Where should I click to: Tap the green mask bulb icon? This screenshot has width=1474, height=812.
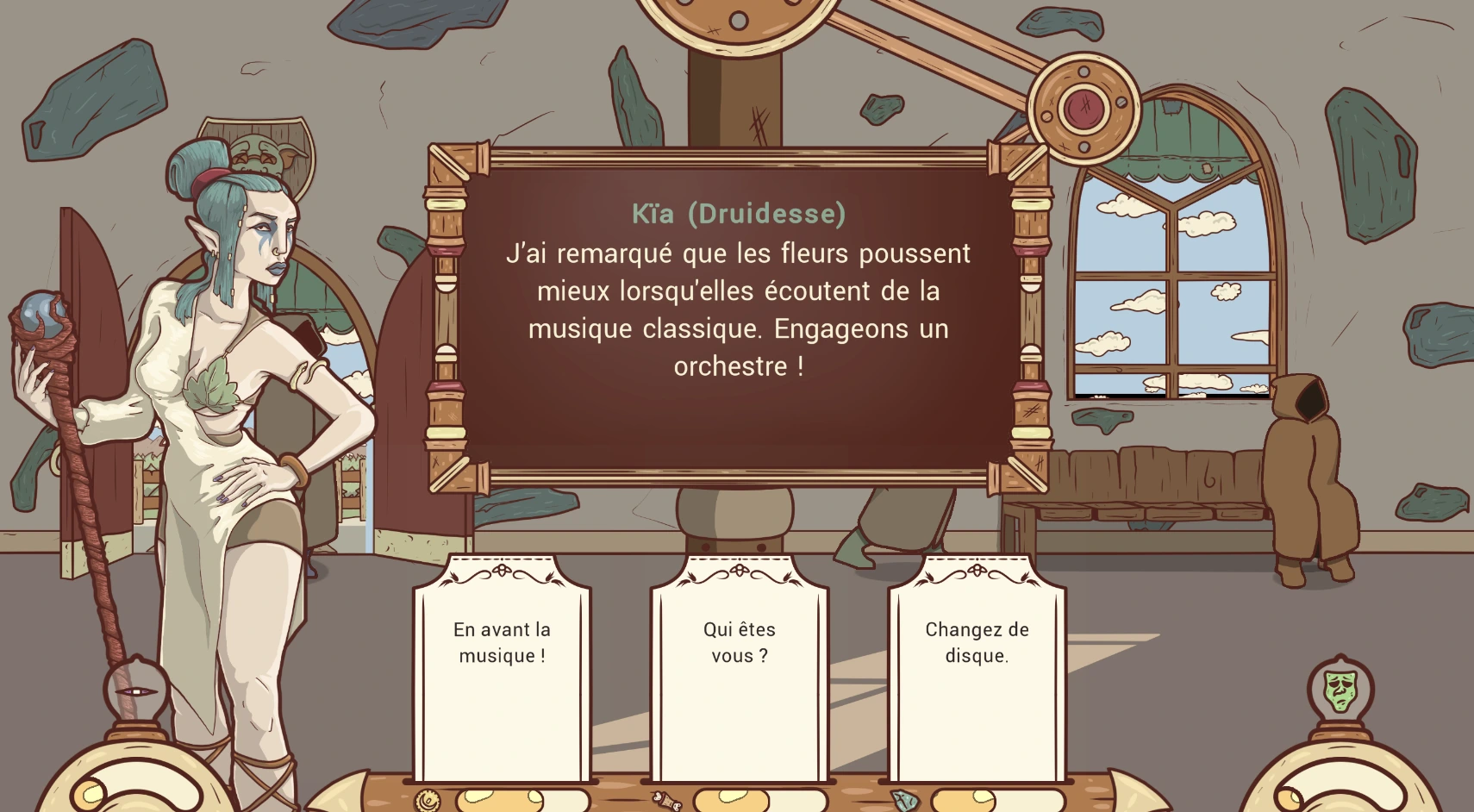click(x=1340, y=690)
